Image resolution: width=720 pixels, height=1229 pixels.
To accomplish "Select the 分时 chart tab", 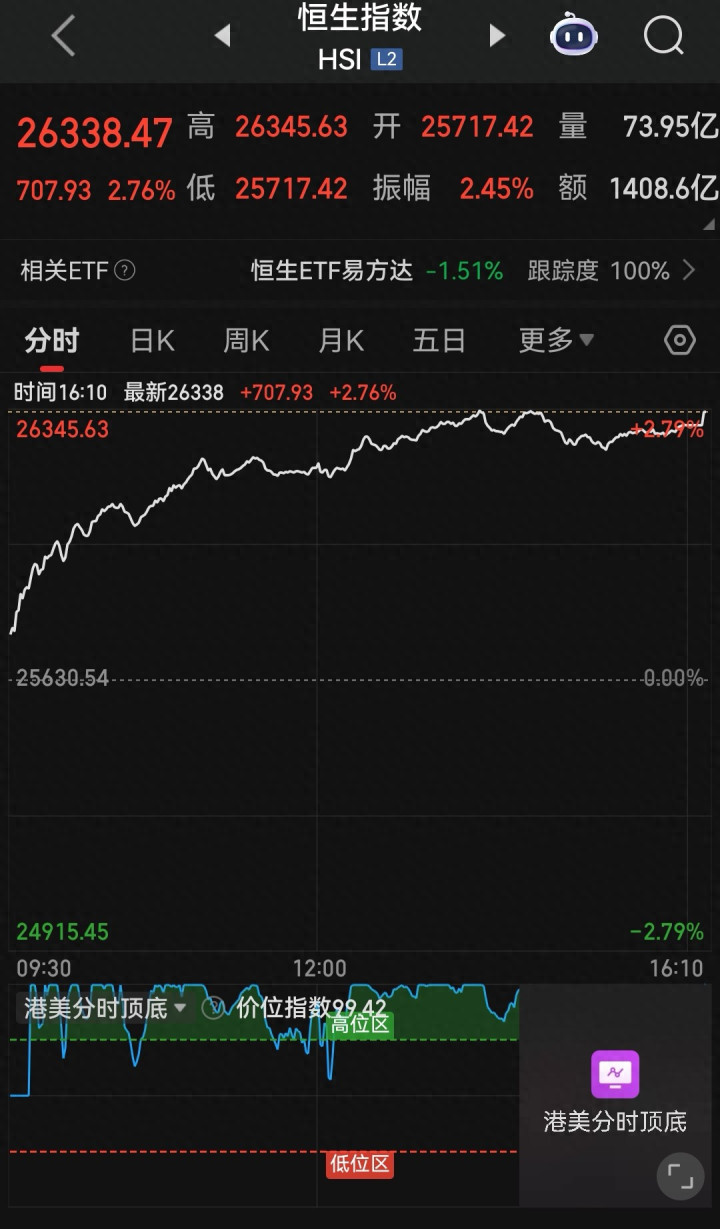I will 51,341.
